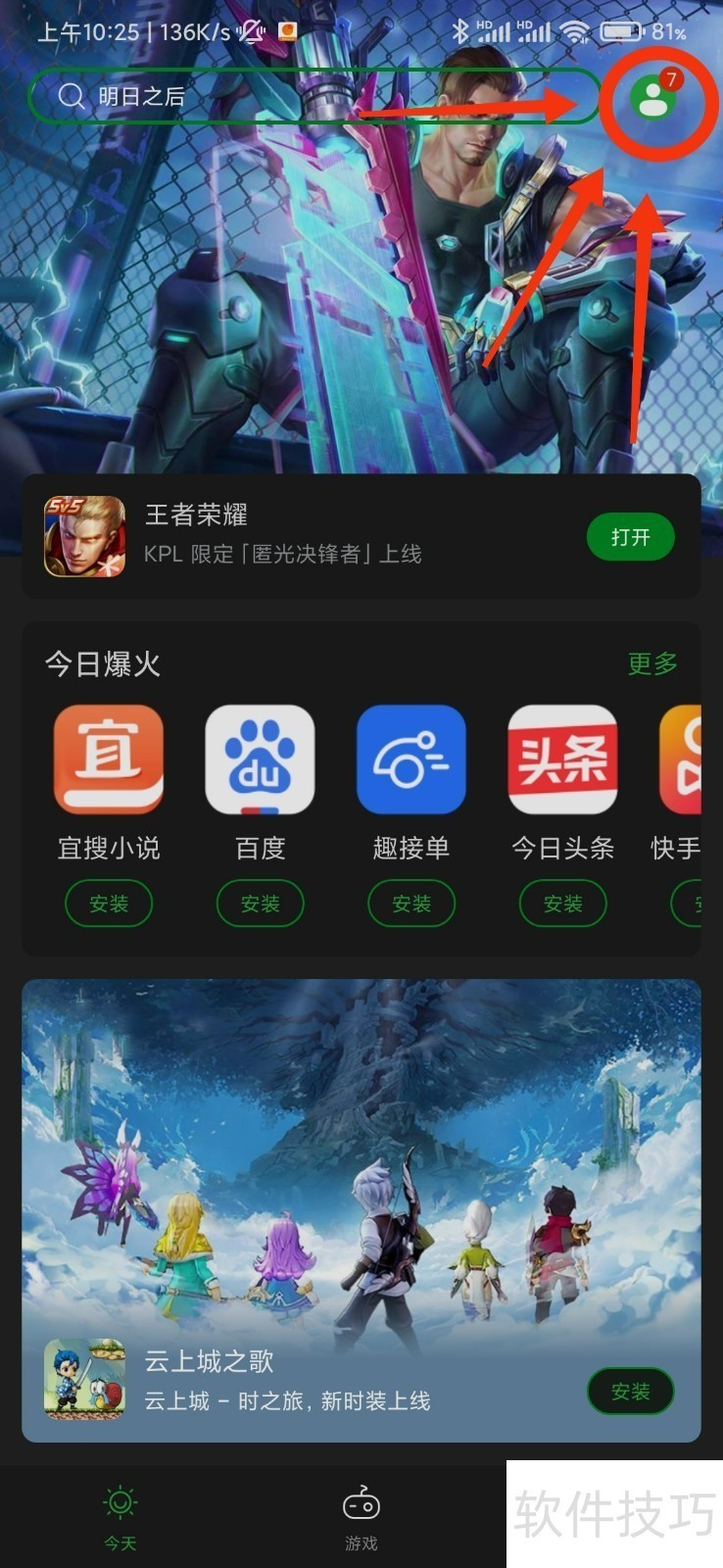Viewport: 723px width, 1568px height.
Task: Open the 趣接单 app icon
Action: (x=411, y=759)
